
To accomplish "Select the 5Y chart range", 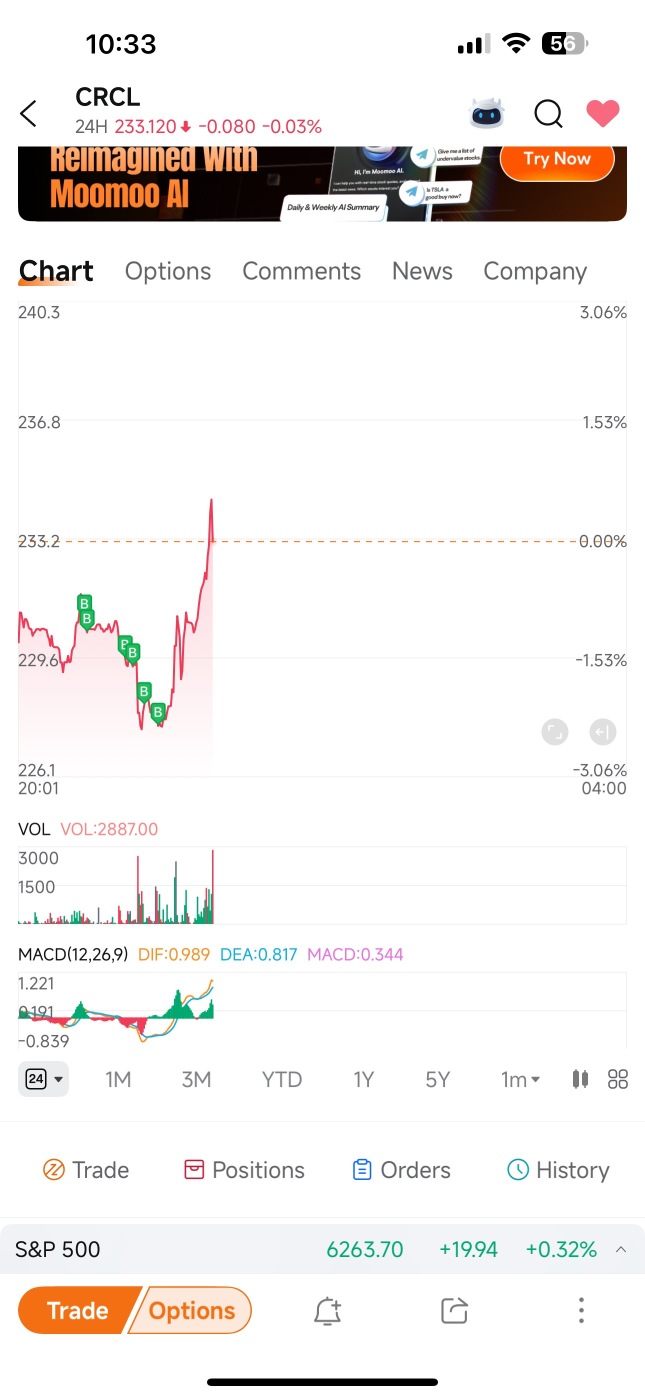I will [x=437, y=1079].
